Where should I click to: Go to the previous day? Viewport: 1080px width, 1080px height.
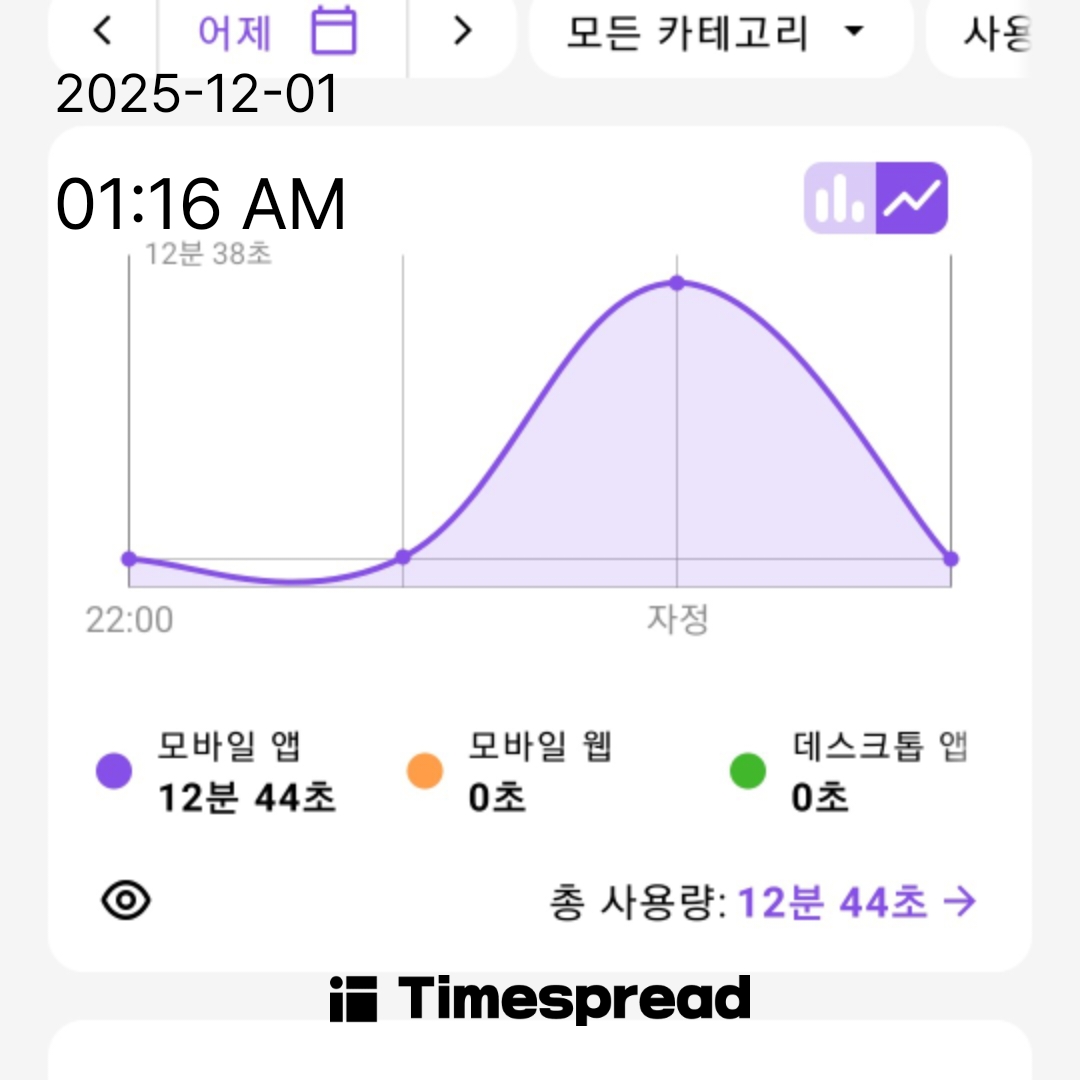point(102,32)
